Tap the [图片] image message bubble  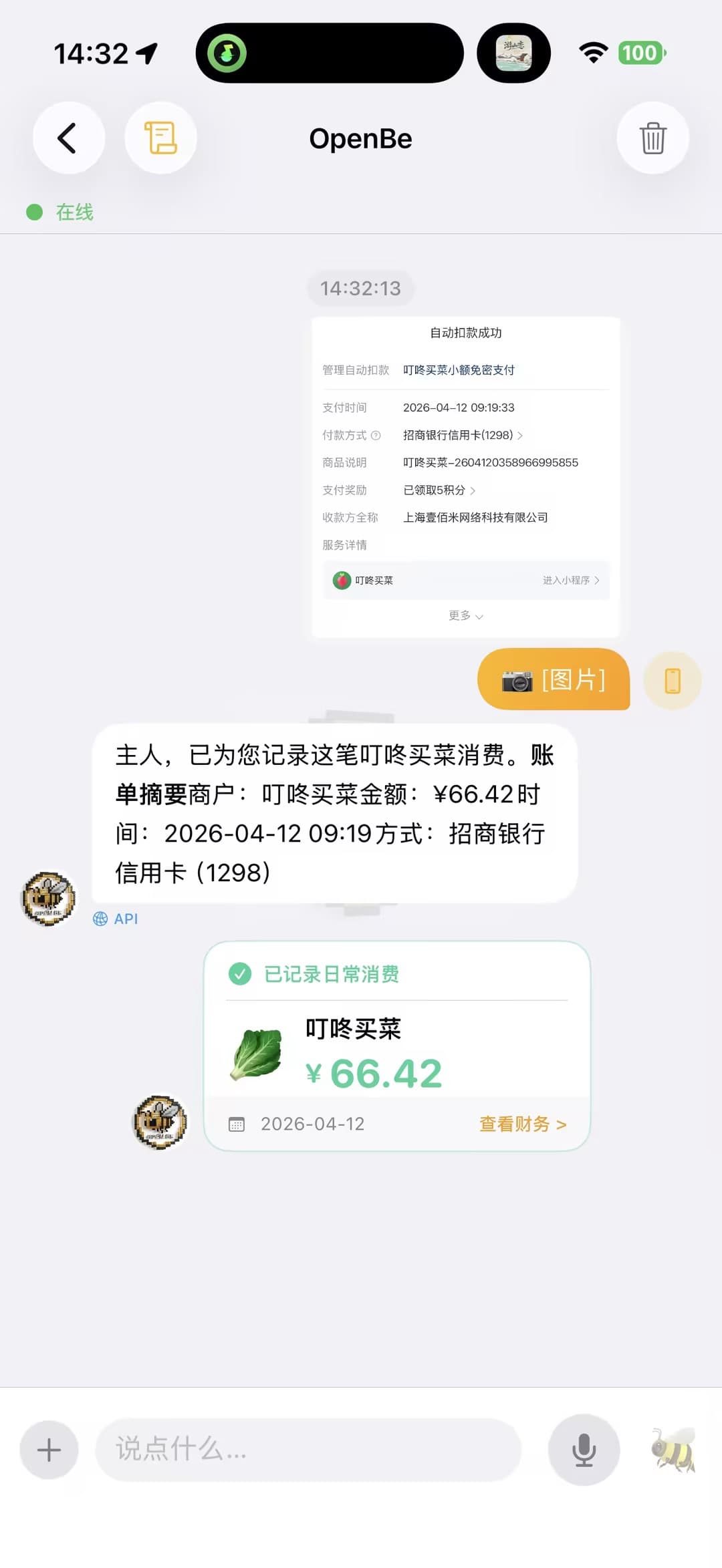click(x=554, y=679)
